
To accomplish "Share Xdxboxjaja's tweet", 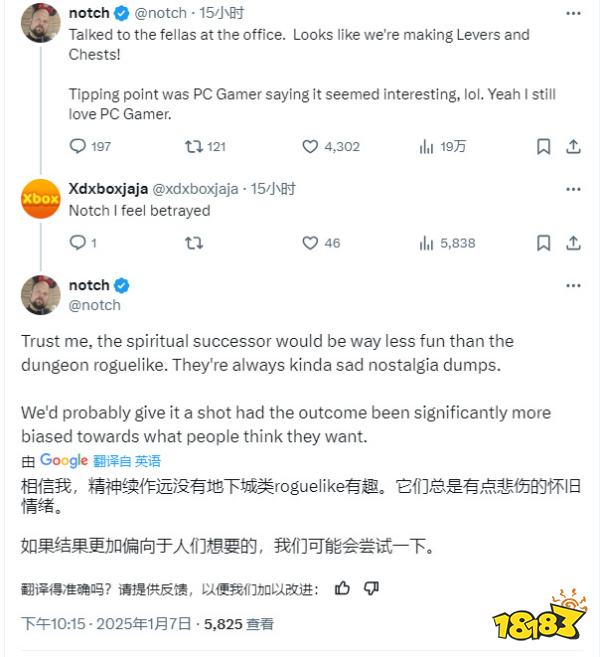I will pyautogui.click(x=573, y=242).
